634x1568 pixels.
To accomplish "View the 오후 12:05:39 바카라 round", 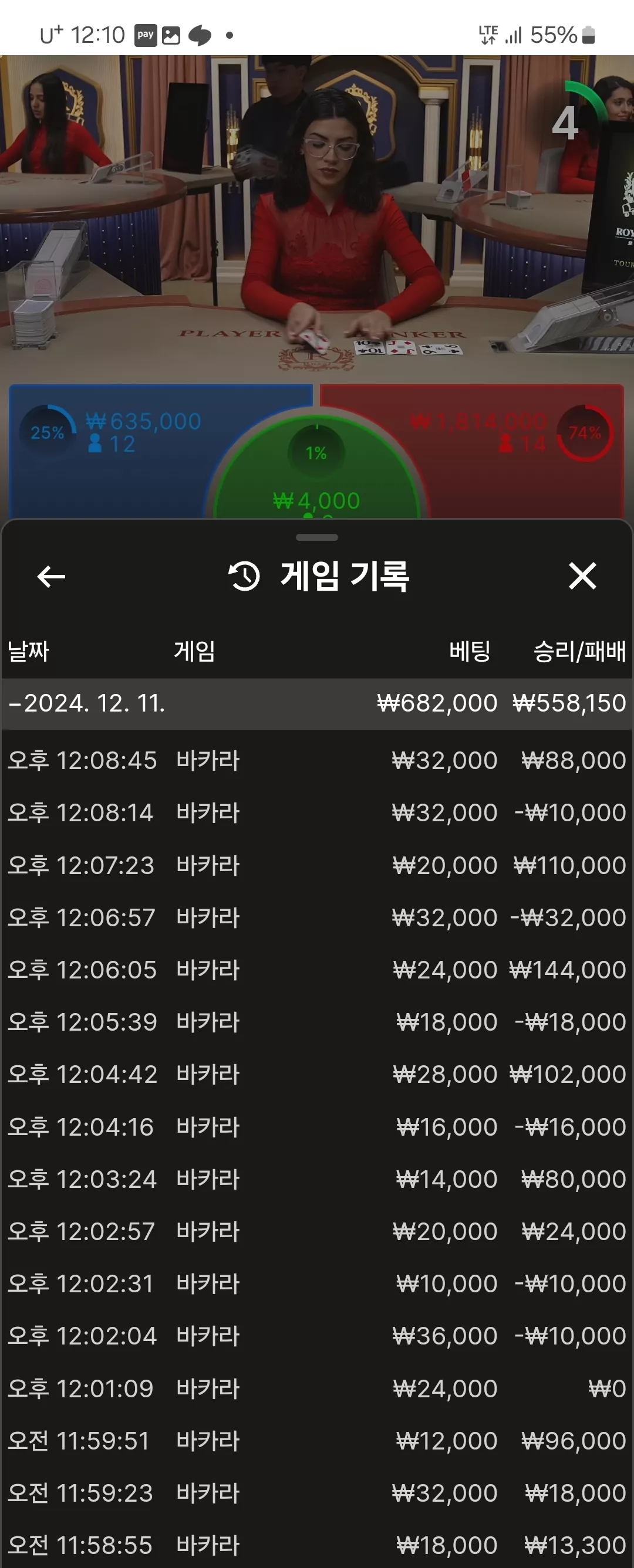I will click(x=316, y=1022).
